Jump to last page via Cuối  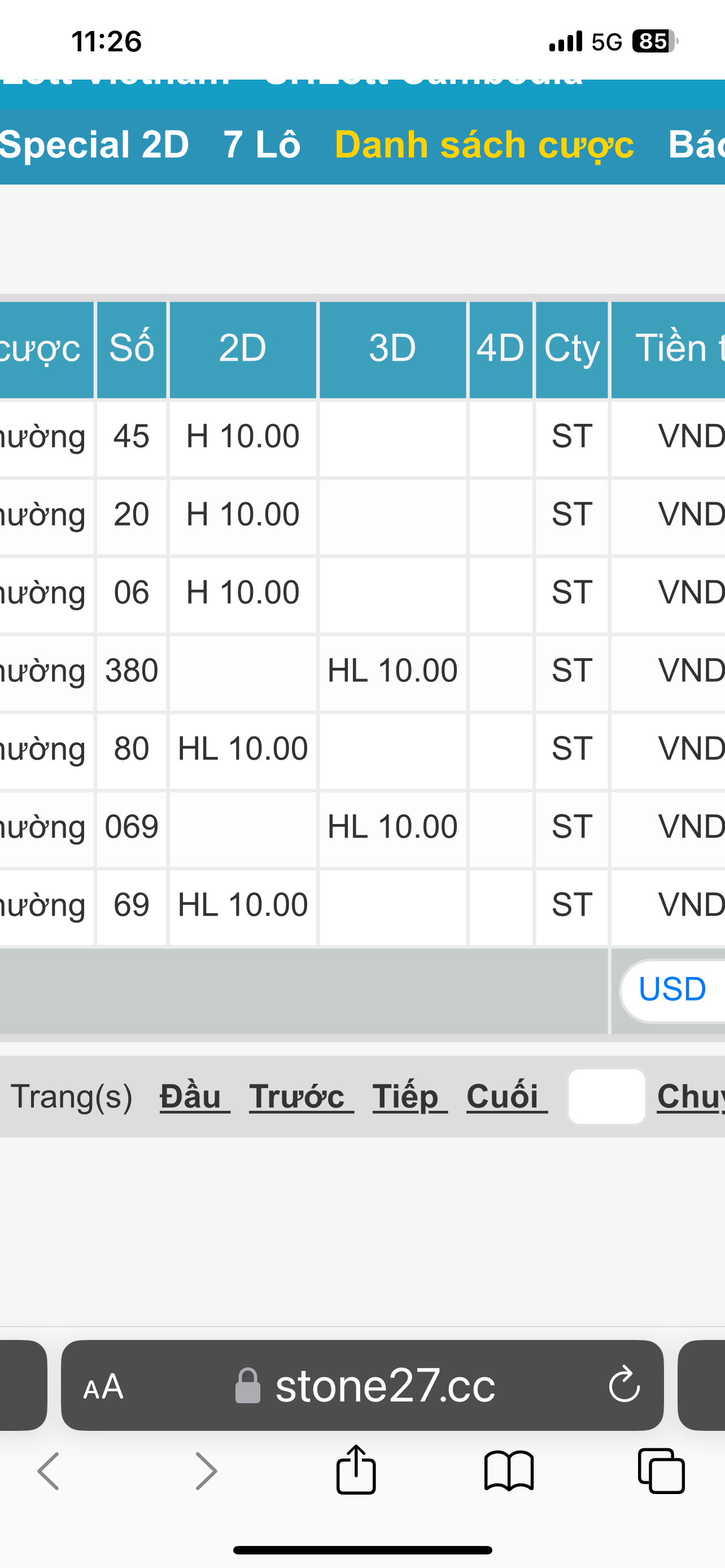tap(507, 1097)
